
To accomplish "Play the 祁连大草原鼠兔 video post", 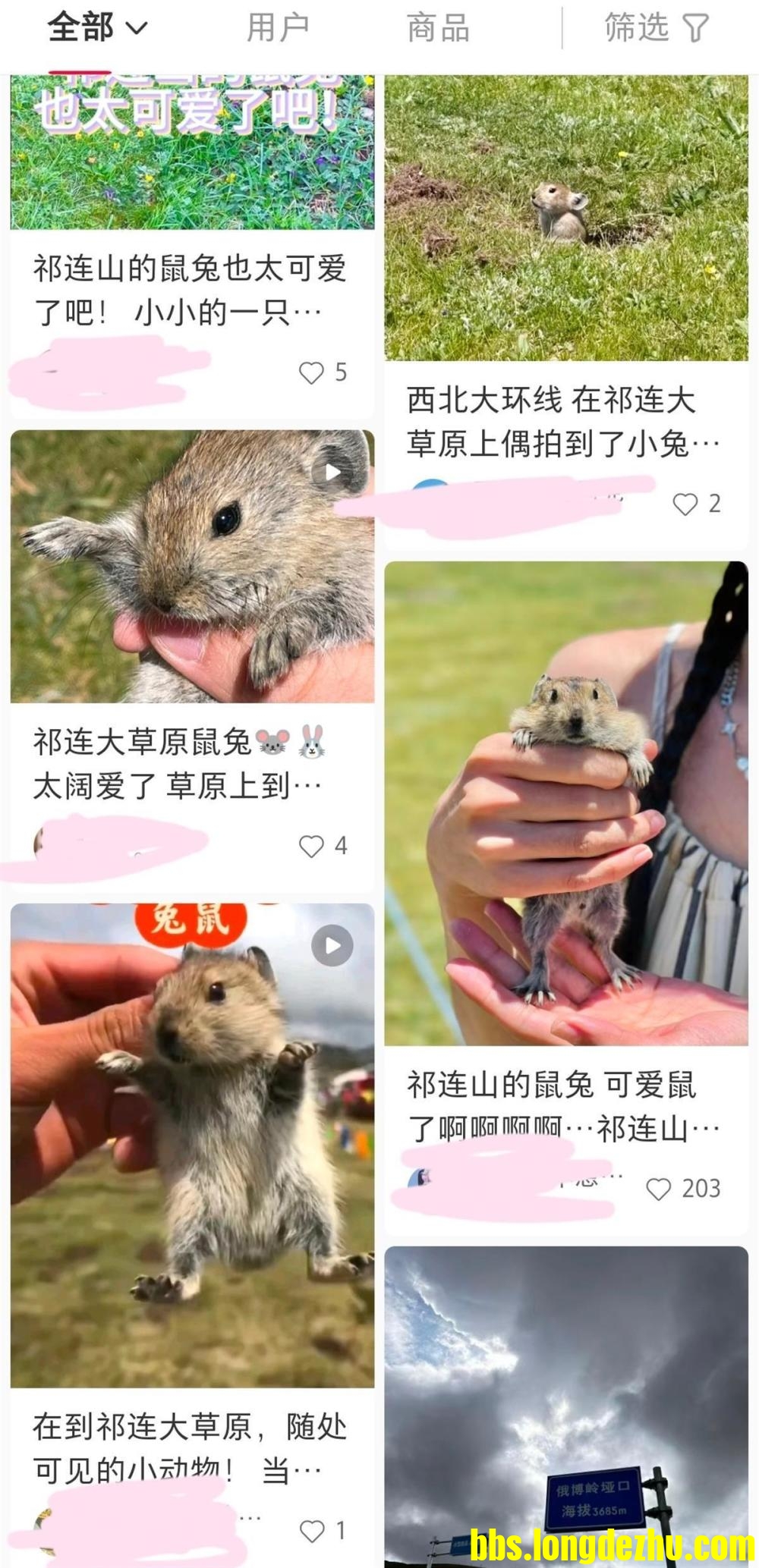I will (192, 566).
